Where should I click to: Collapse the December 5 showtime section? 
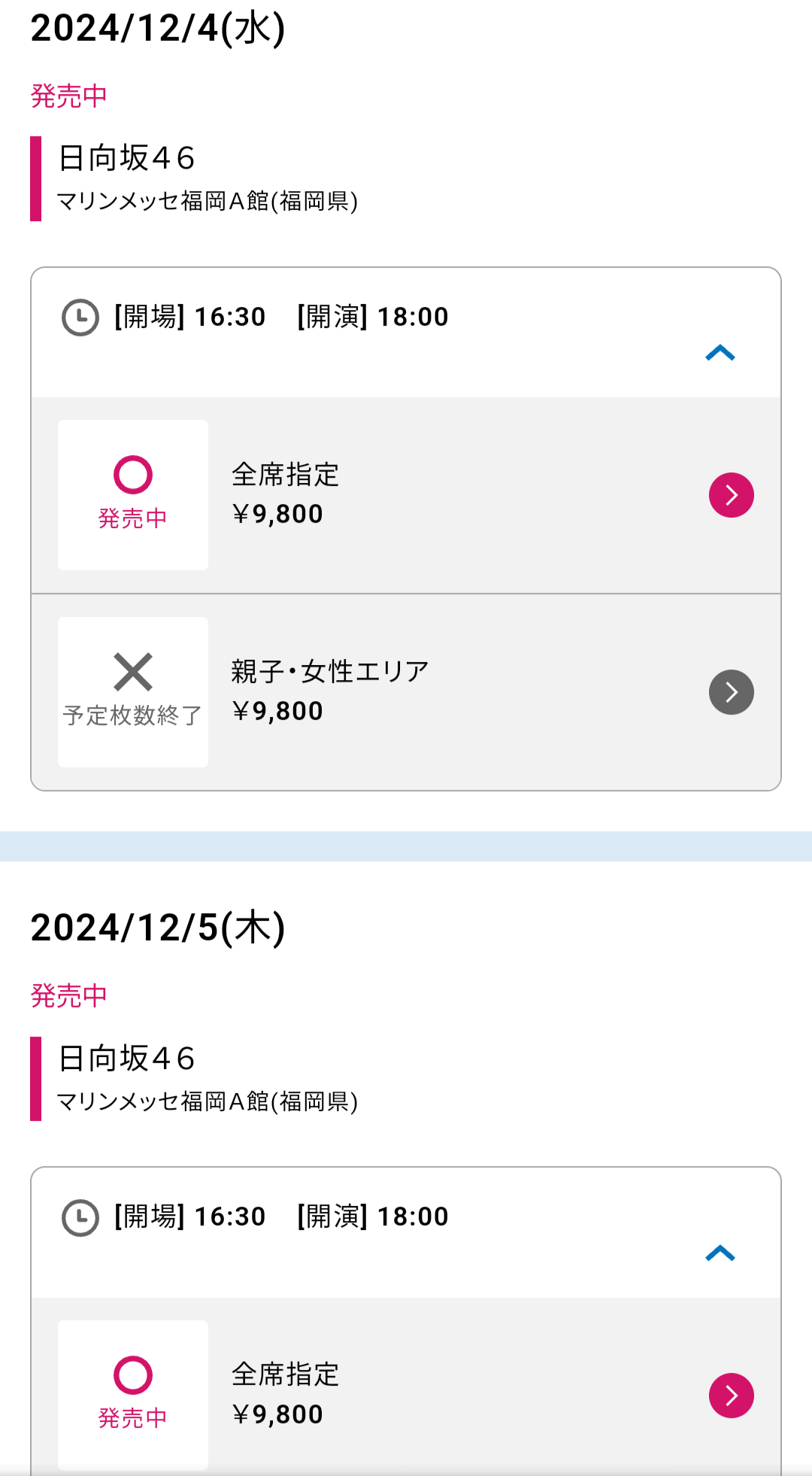[x=720, y=1253]
